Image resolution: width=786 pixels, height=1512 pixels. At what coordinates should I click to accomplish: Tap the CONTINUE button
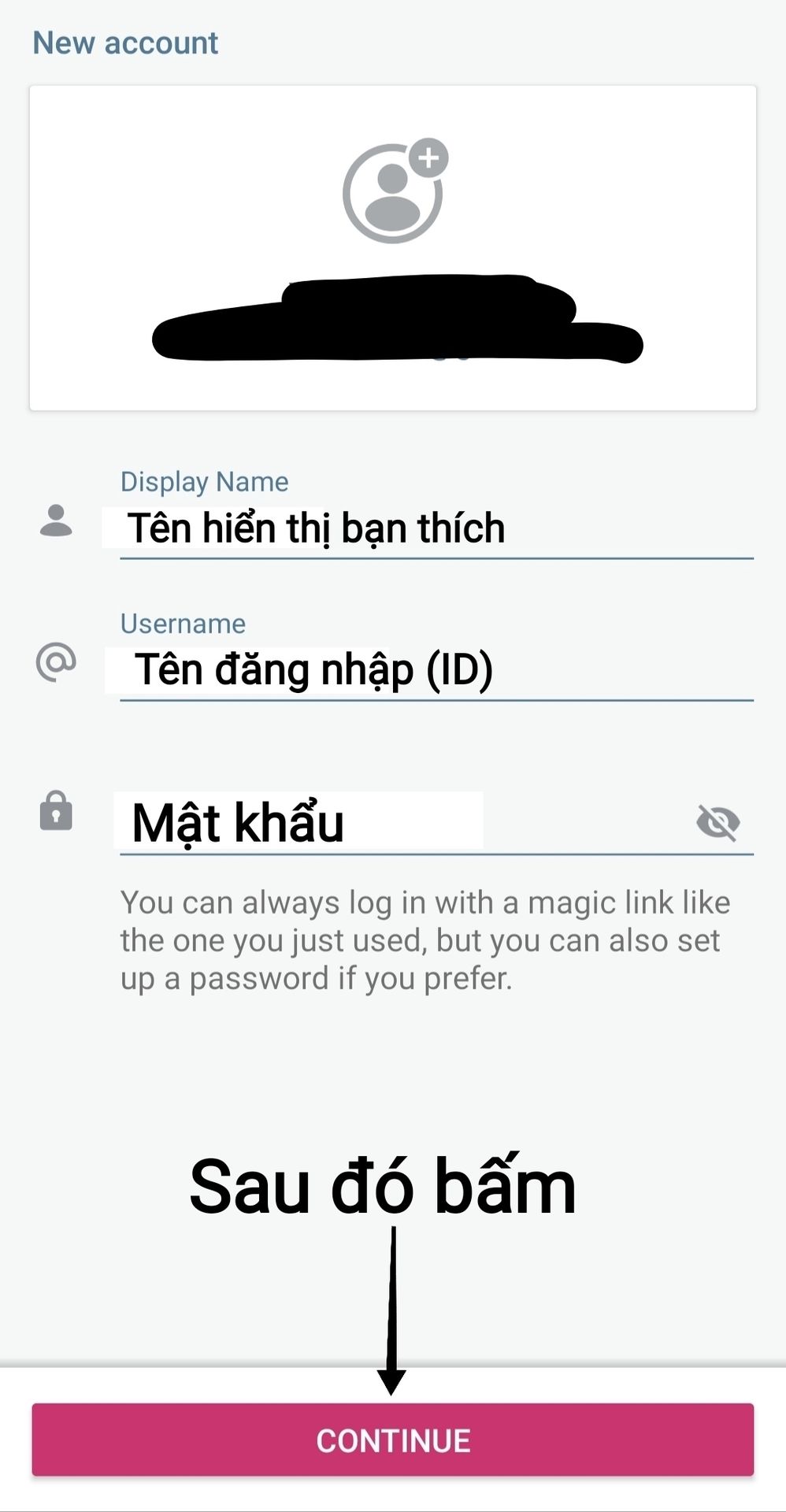393,1440
